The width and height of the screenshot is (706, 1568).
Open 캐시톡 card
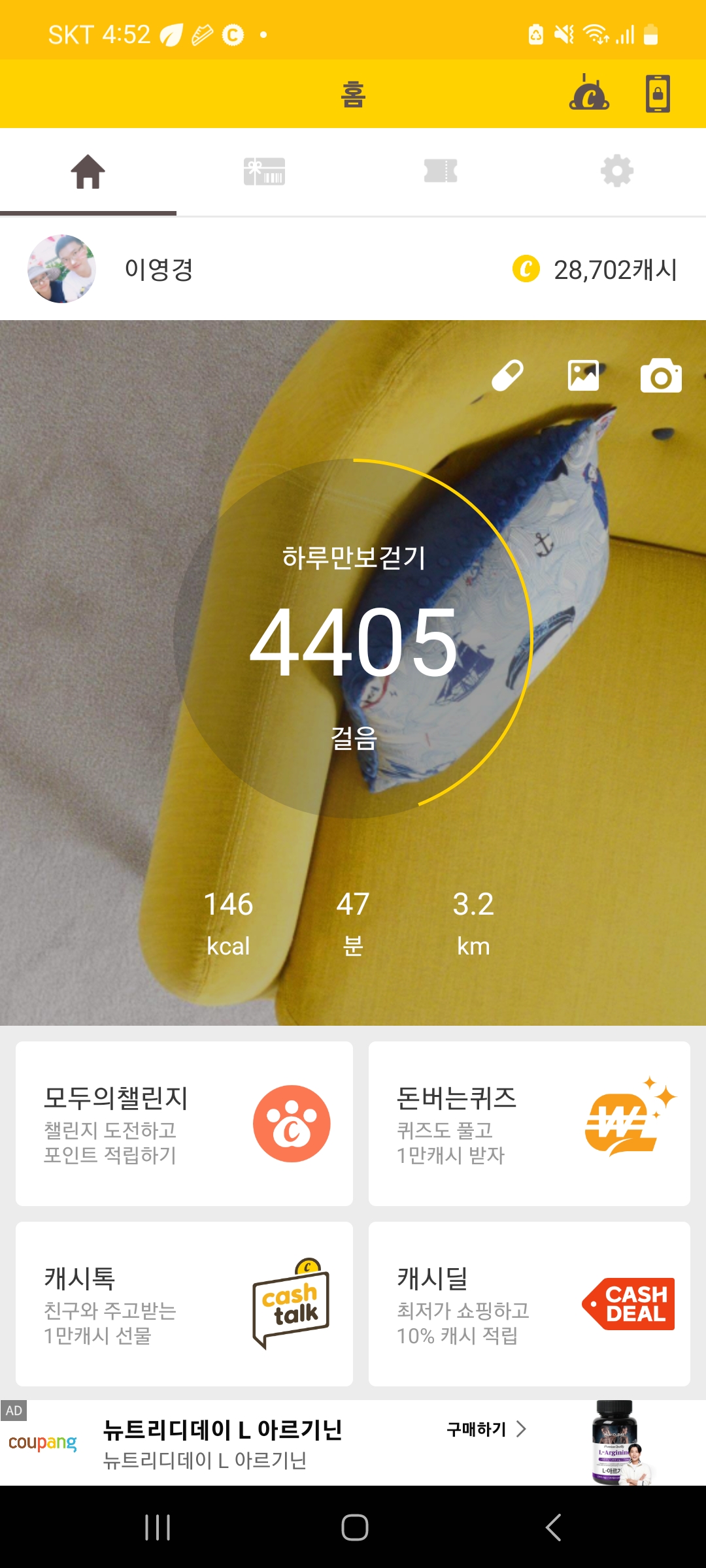184,1303
